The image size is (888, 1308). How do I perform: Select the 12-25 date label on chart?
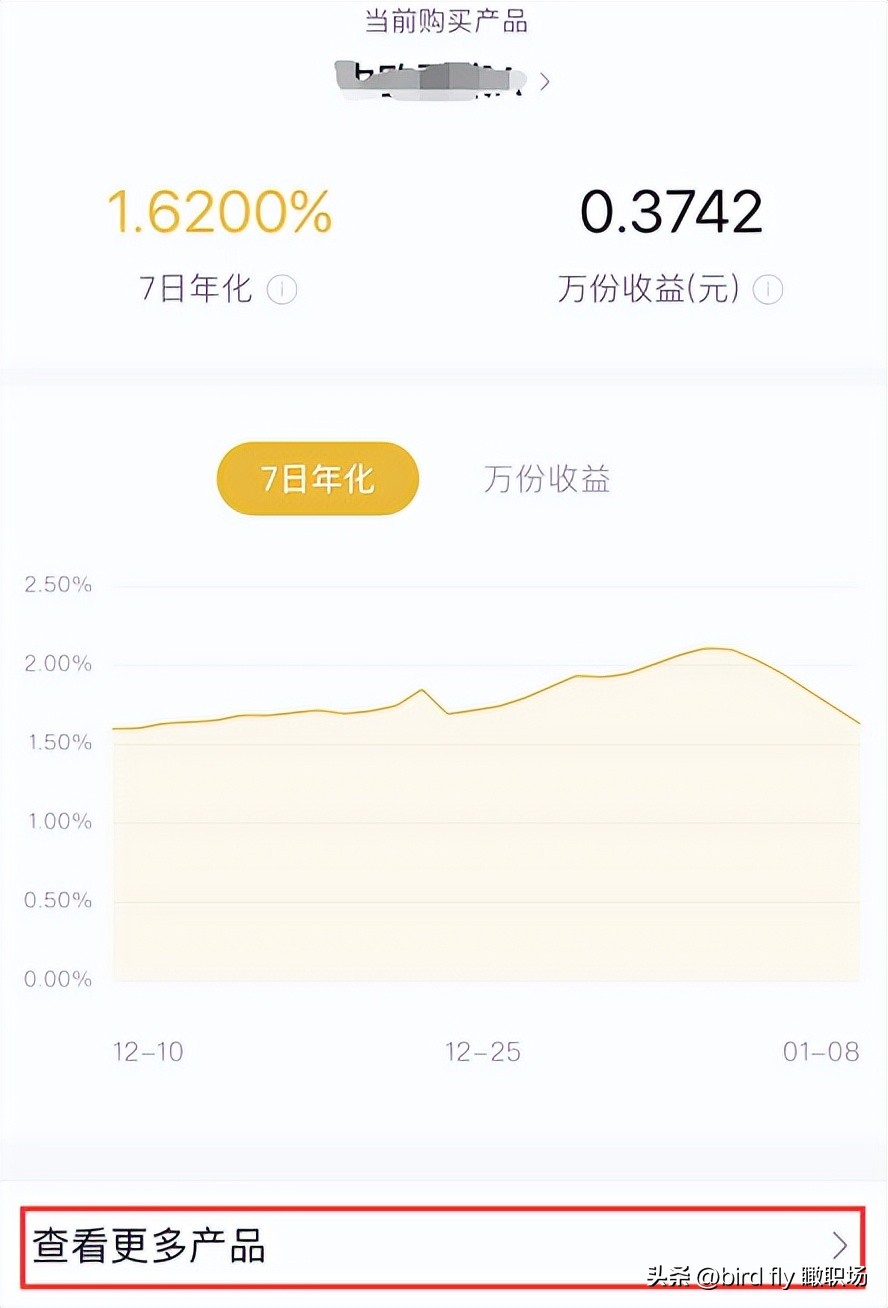[485, 1052]
